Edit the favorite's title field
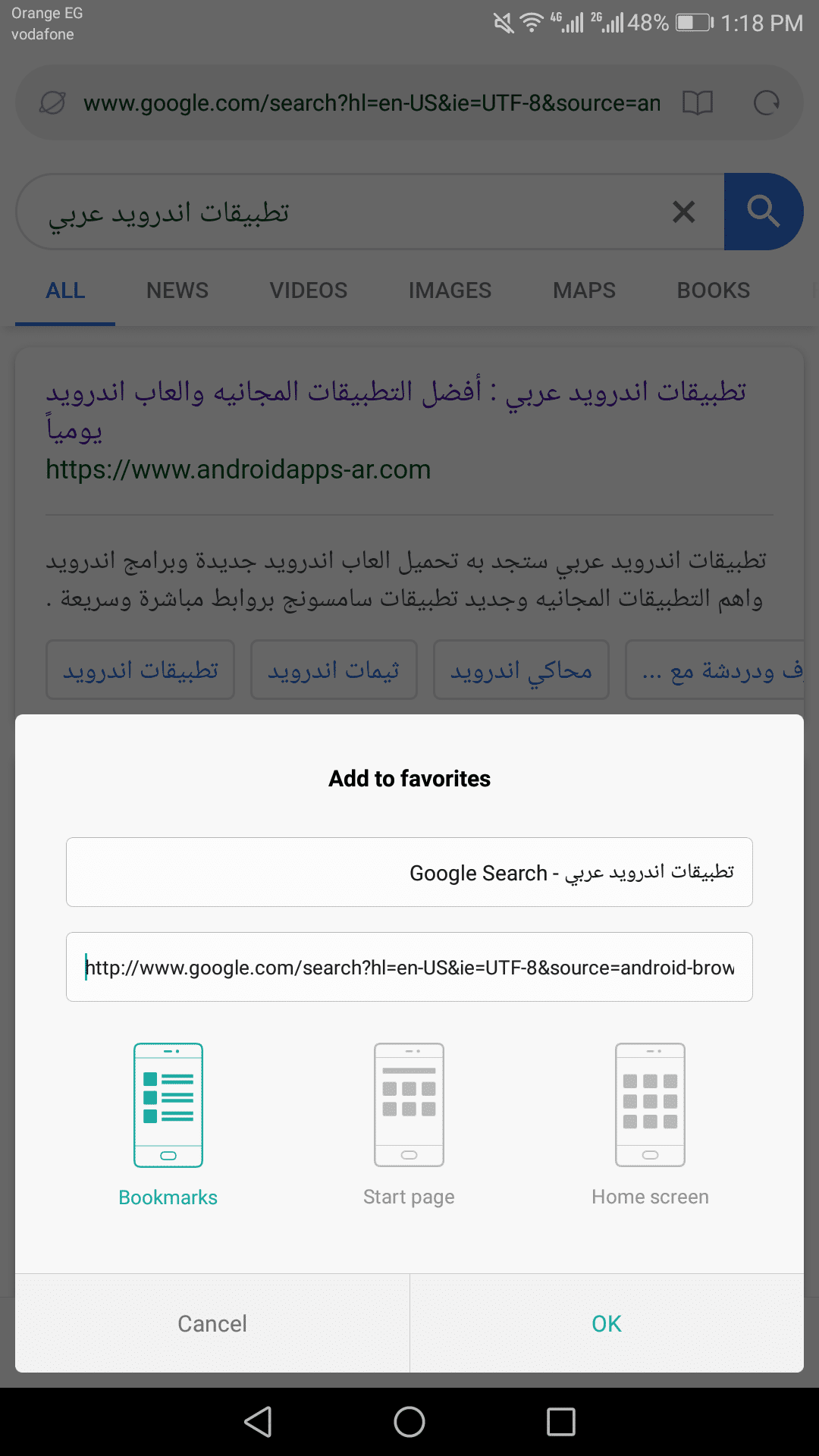Image resolution: width=819 pixels, height=1456 pixels. click(409, 872)
